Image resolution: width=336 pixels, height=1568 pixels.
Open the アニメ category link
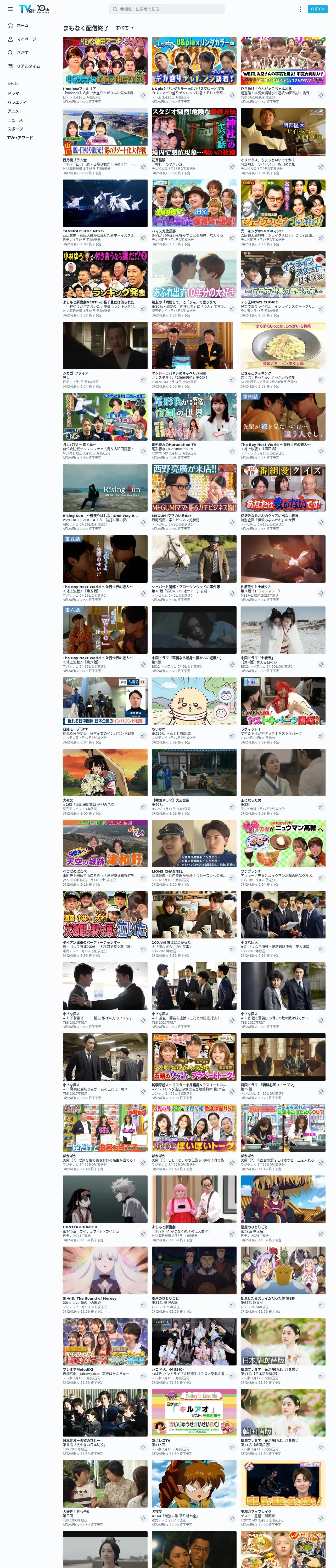[x=13, y=111]
